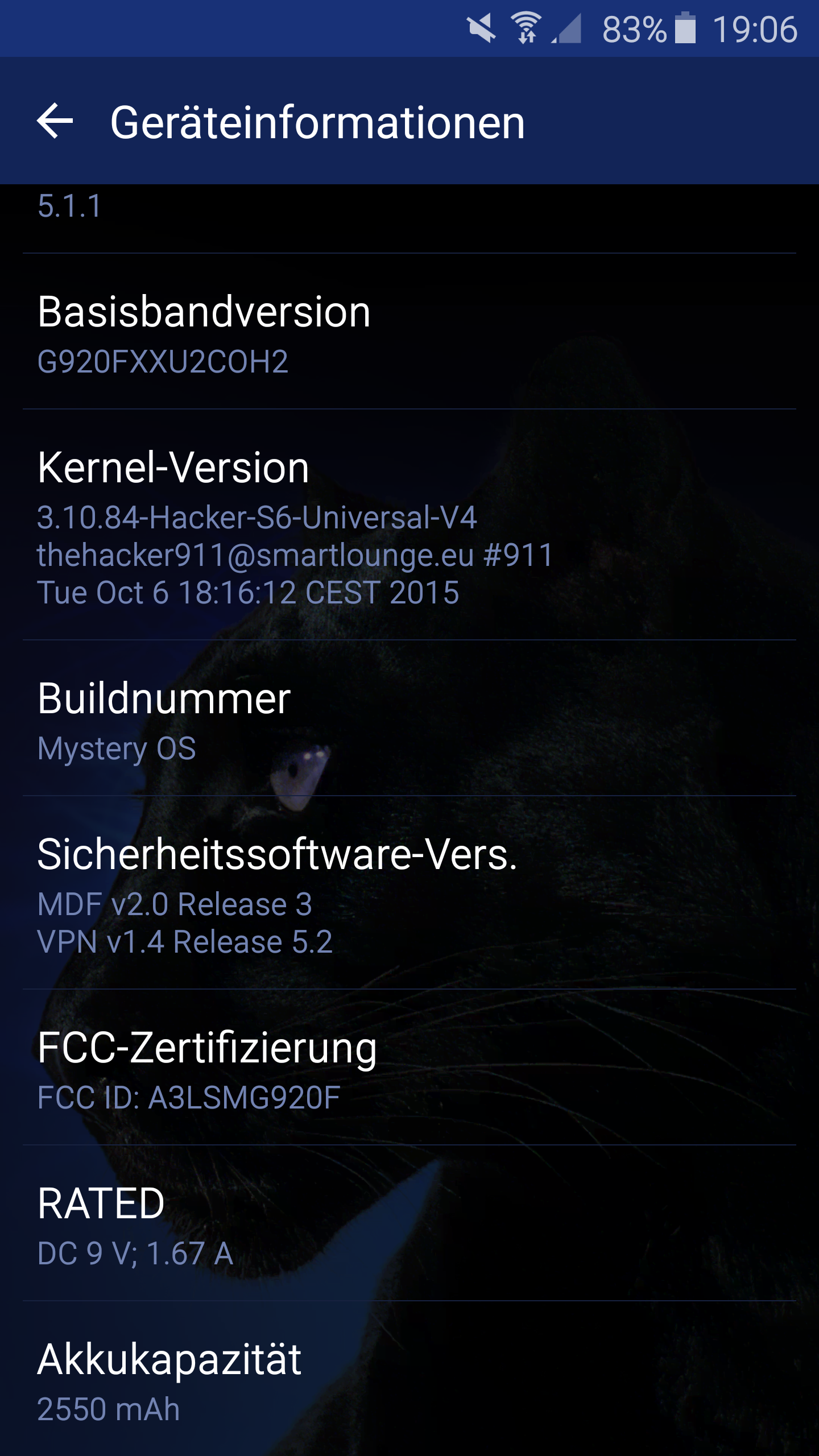Open the FCC-Zertifizierung row
819x1456 pixels.
[x=409, y=1068]
